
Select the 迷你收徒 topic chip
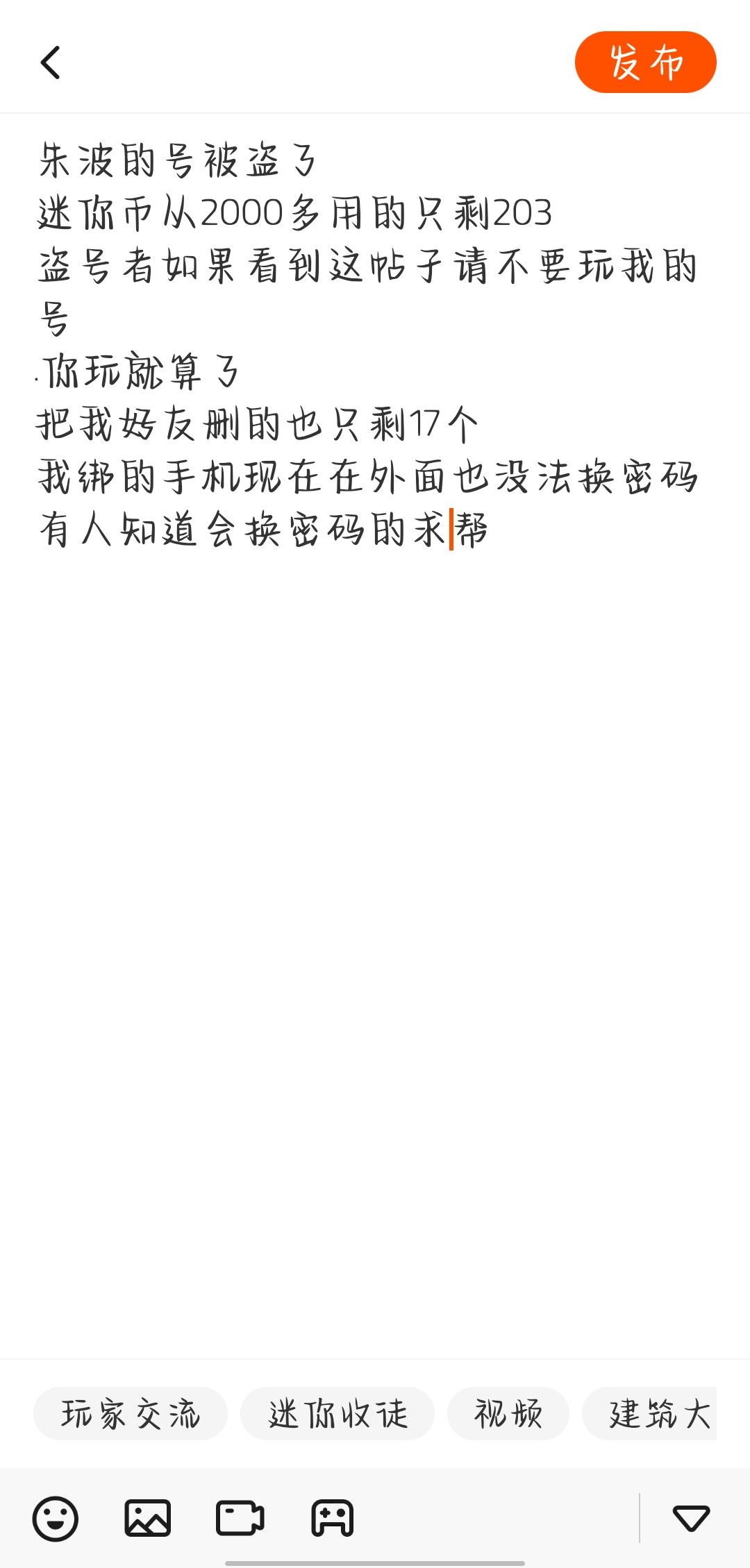pyautogui.click(x=337, y=1413)
